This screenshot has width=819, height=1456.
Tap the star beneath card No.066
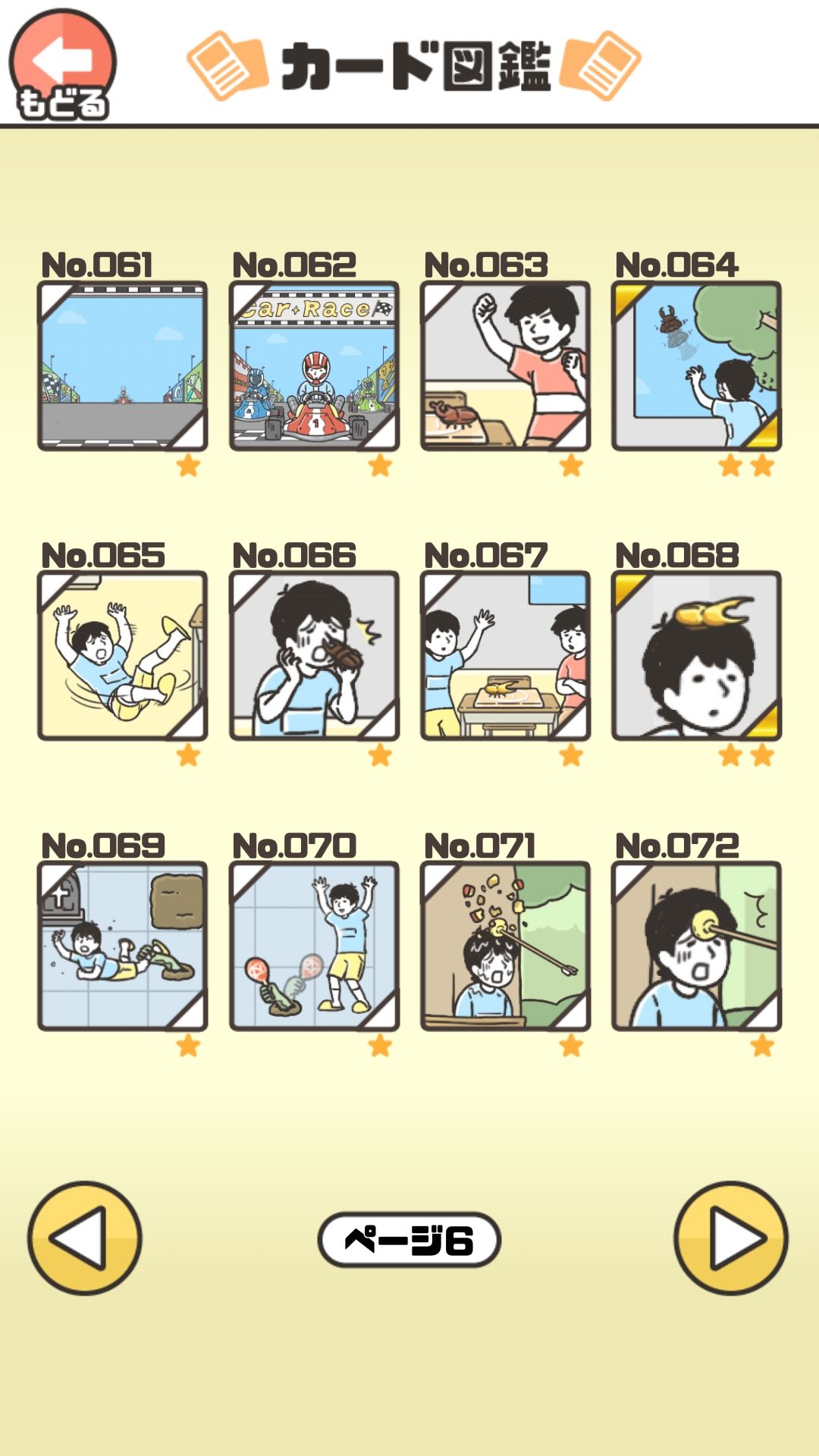tap(378, 755)
